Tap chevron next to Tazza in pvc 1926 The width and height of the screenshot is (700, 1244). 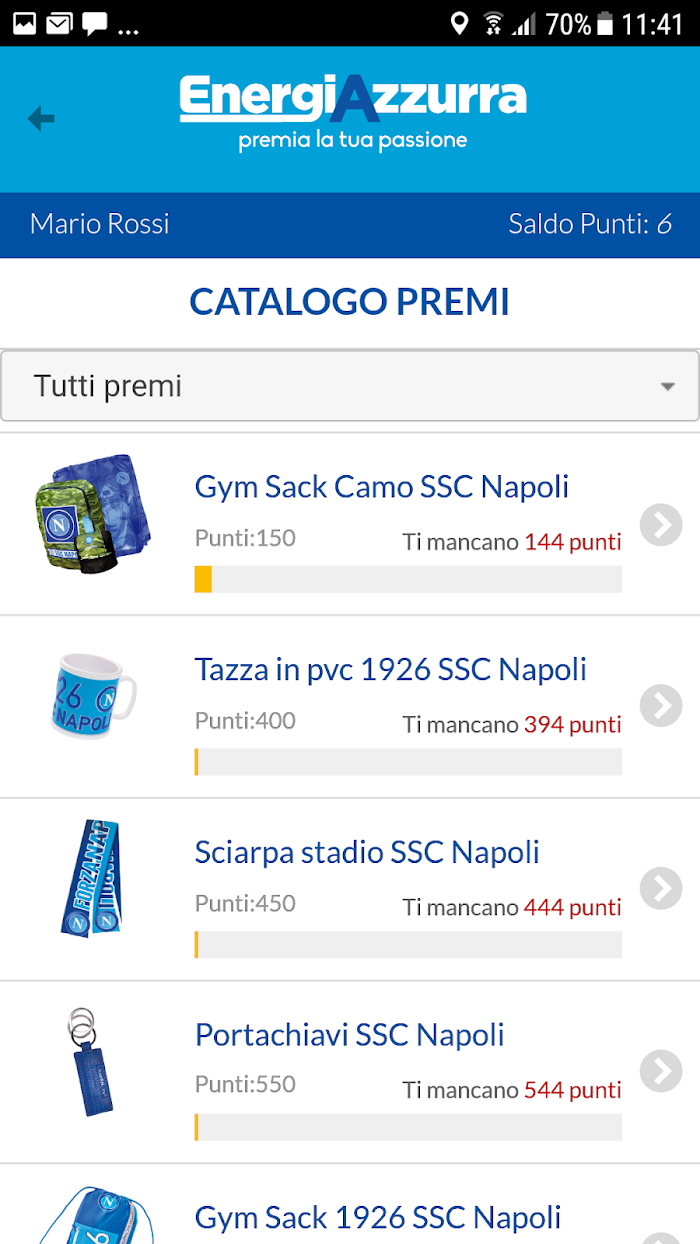[661, 706]
